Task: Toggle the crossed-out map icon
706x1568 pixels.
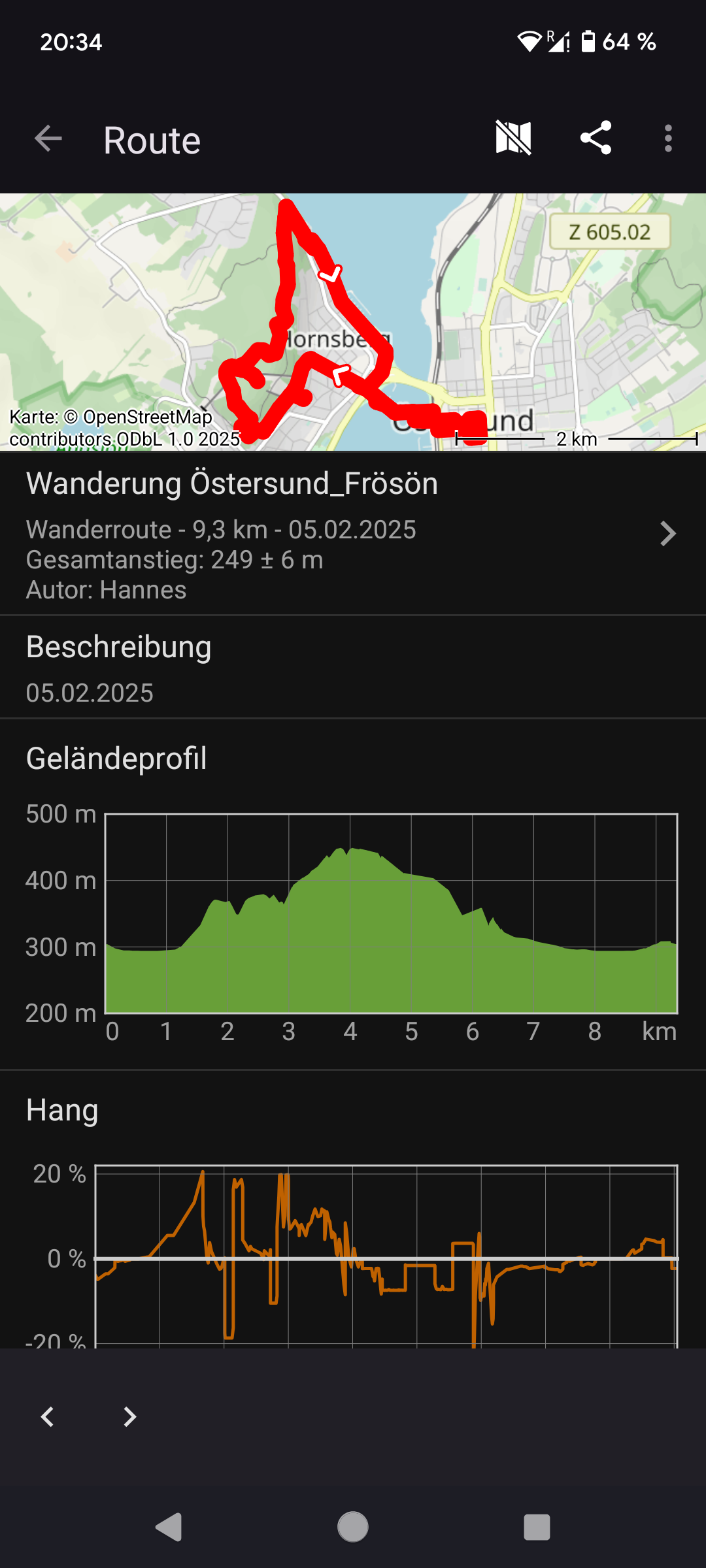Action: tap(513, 138)
